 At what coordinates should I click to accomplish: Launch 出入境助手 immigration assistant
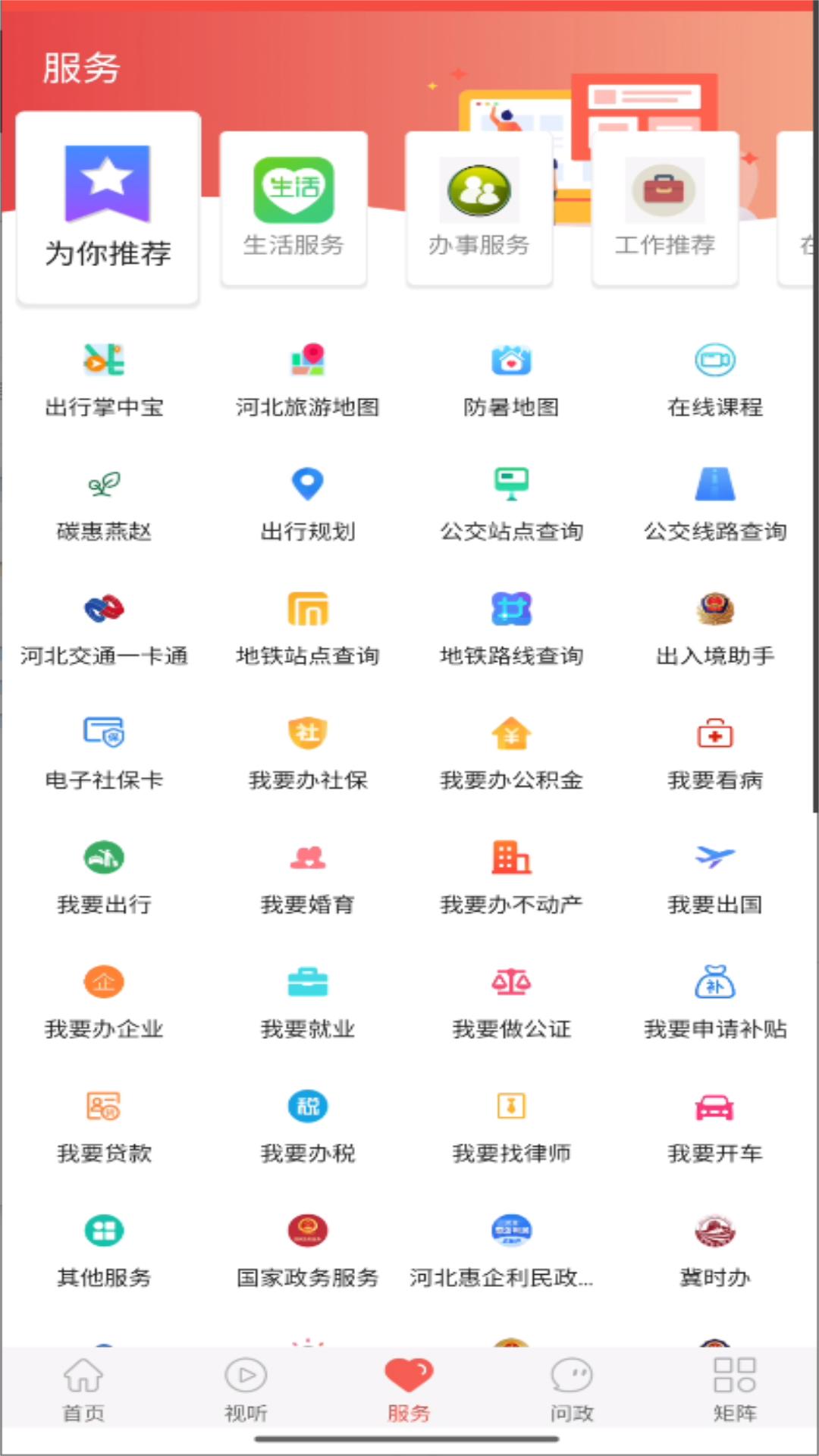coord(715,628)
